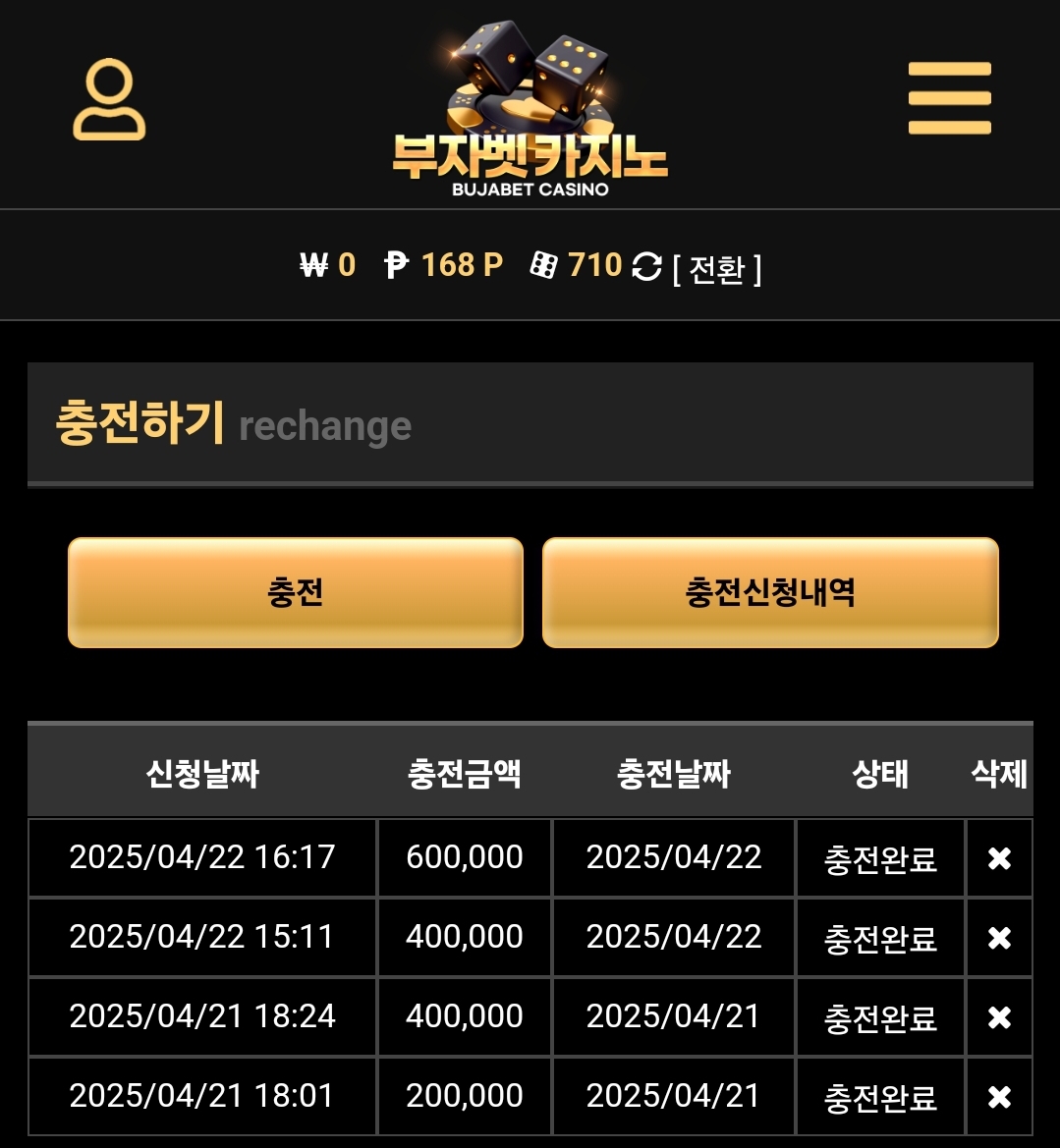1060x1148 pixels.
Task: Open the hamburger menu
Action: point(949,98)
